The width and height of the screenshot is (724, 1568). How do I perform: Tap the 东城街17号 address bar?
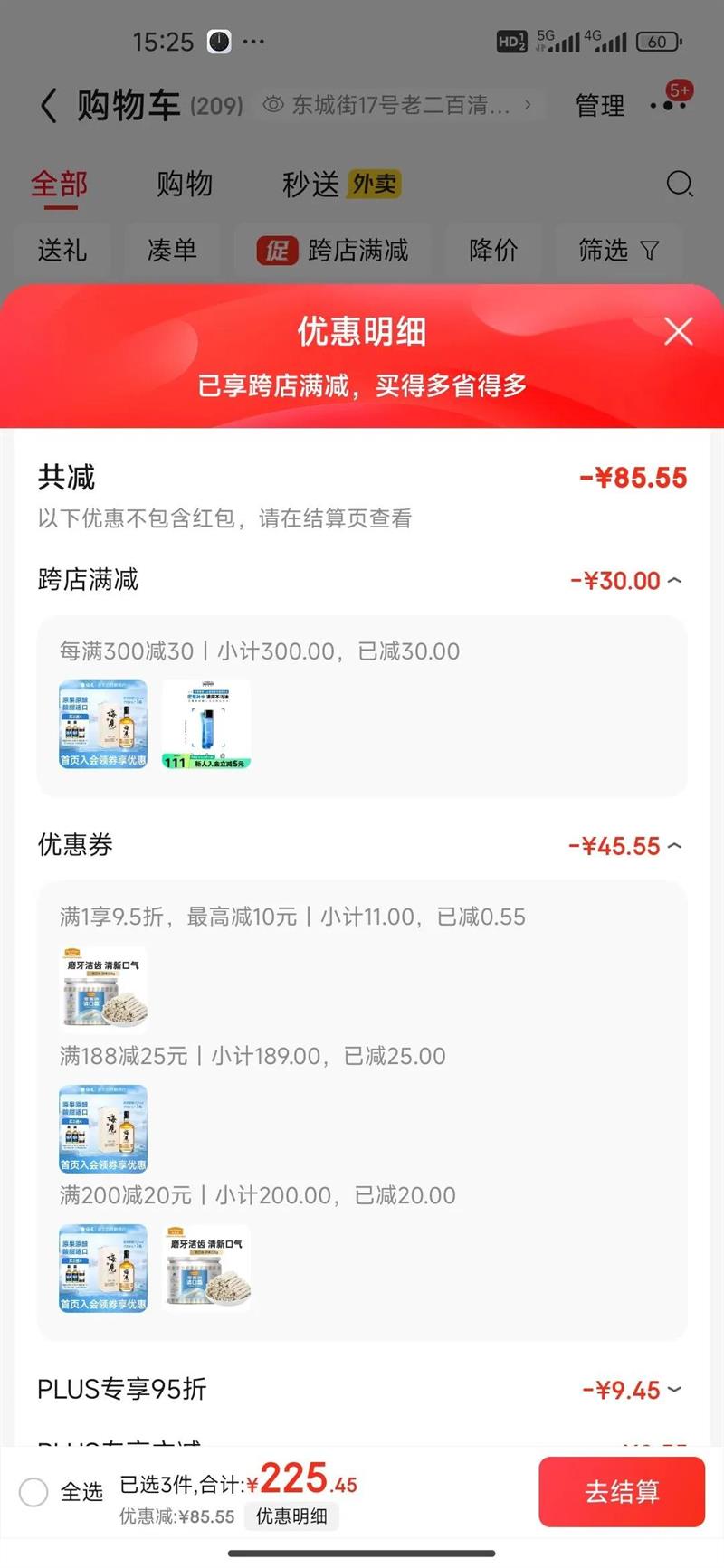(x=389, y=104)
